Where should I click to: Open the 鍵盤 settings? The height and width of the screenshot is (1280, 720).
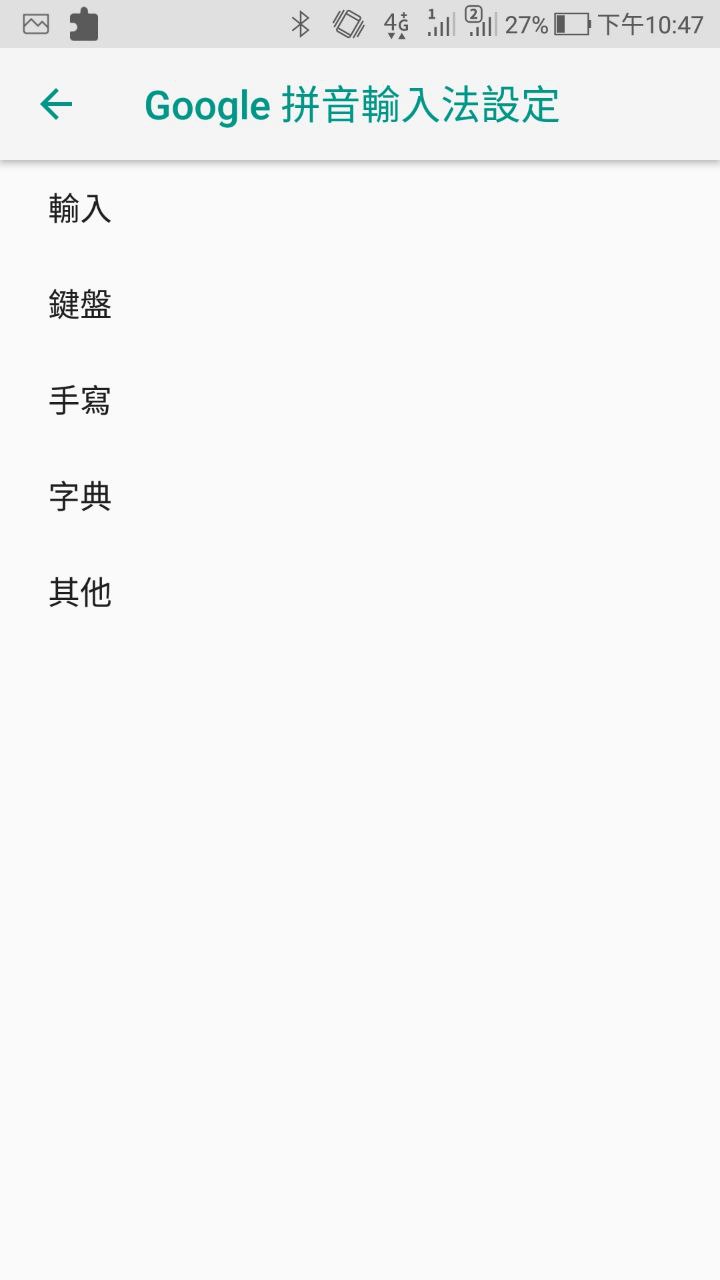(x=80, y=305)
